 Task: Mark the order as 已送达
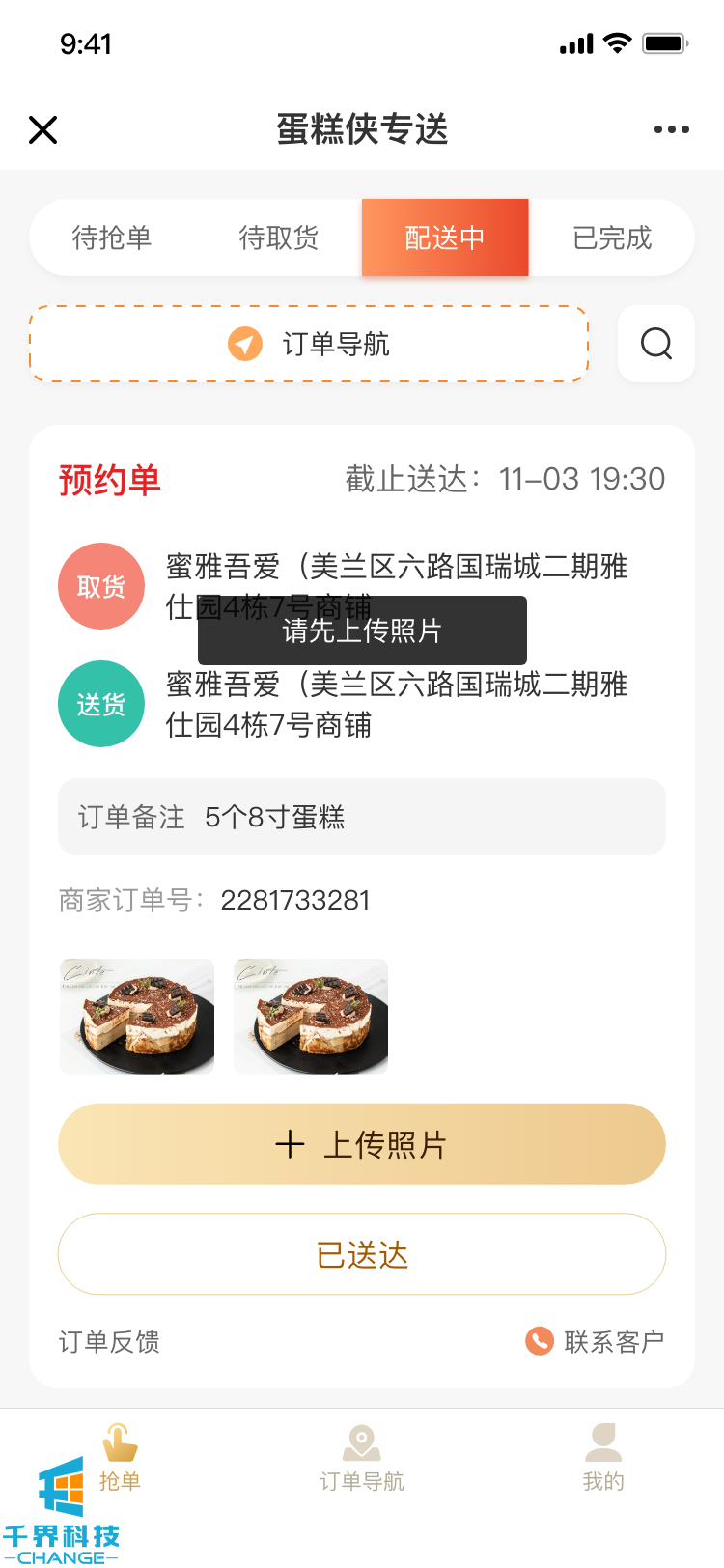click(362, 1254)
